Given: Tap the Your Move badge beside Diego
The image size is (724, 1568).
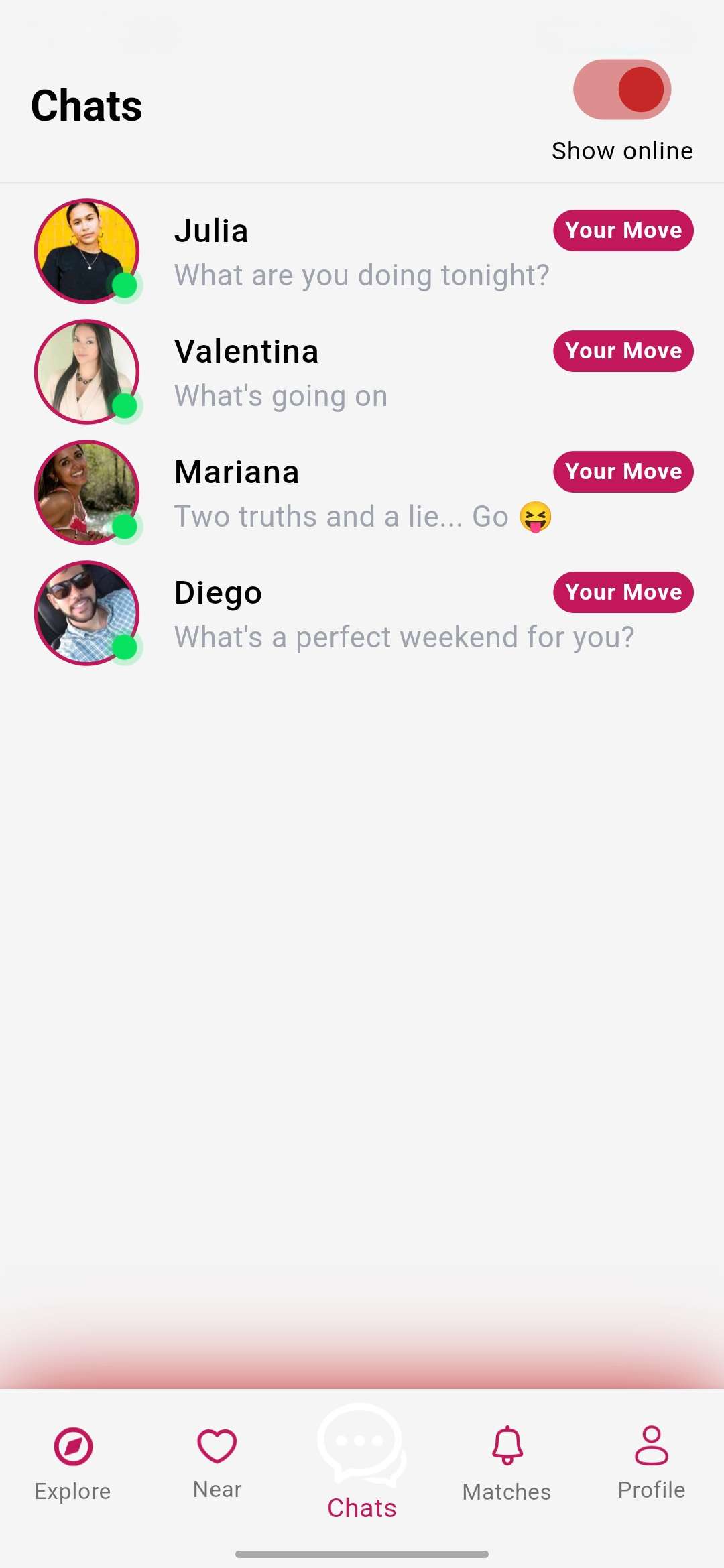Looking at the screenshot, I should (x=622, y=592).
